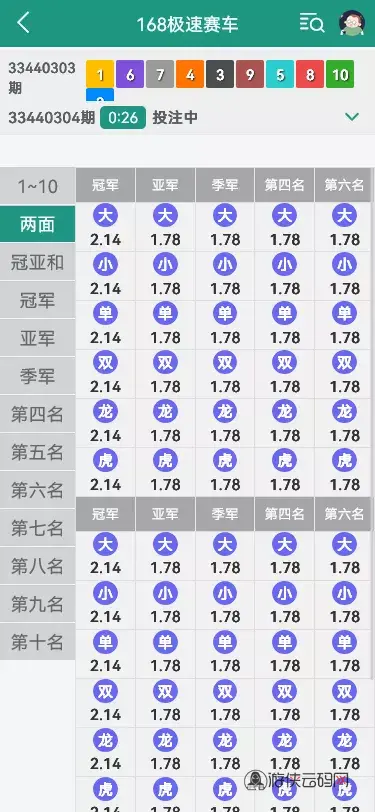375x812 pixels.
Task: Switch to the 第十名 tab
Action: pos(37,642)
